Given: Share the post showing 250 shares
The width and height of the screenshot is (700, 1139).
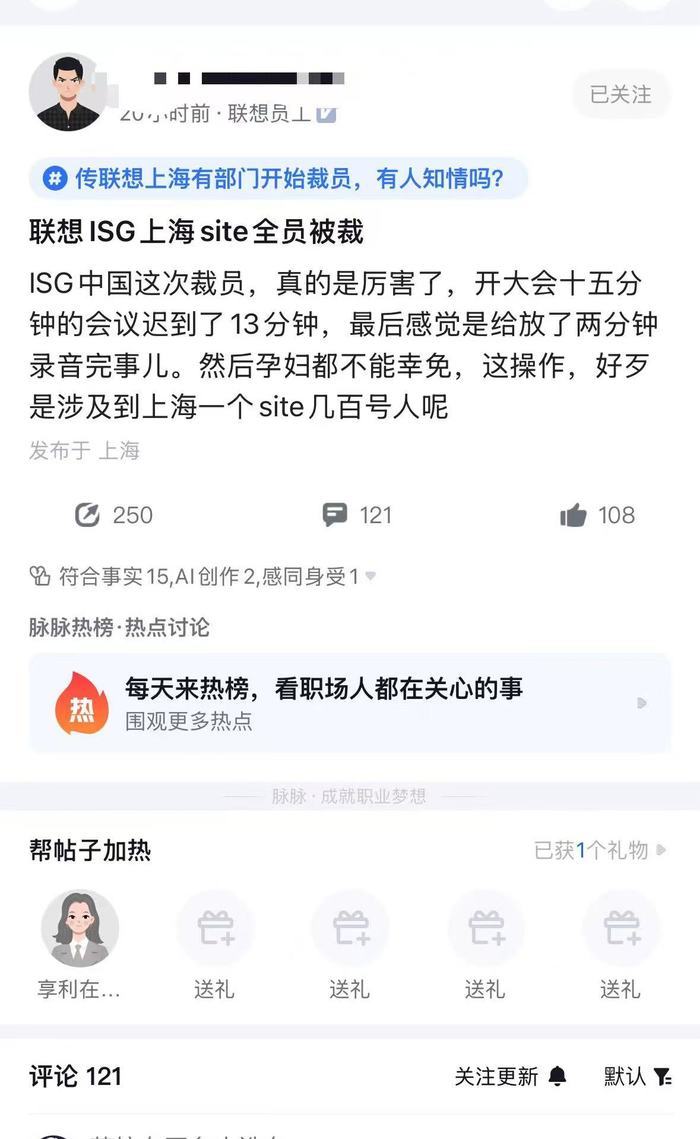Looking at the screenshot, I should point(114,515).
